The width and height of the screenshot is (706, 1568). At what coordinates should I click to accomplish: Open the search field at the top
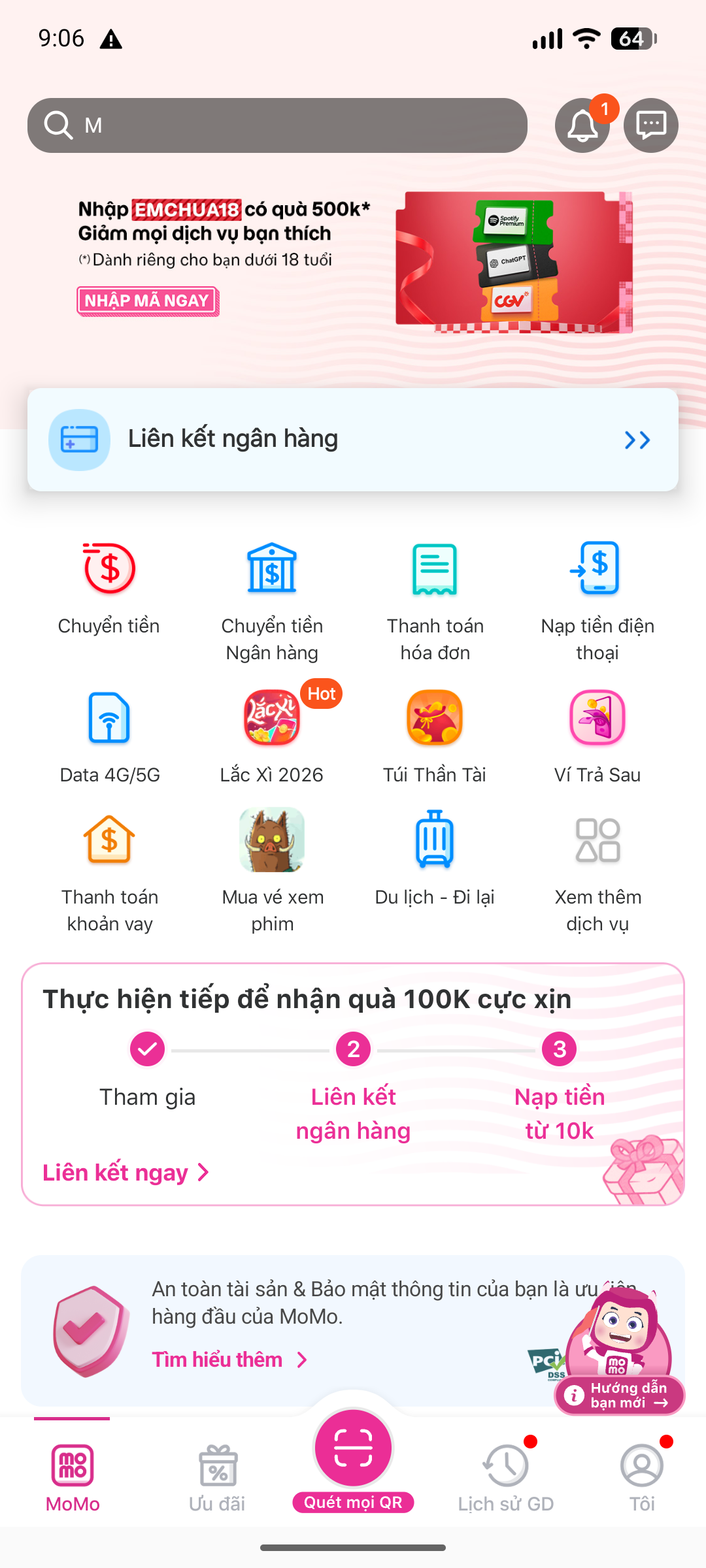pyautogui.click(x=277, y=125)
